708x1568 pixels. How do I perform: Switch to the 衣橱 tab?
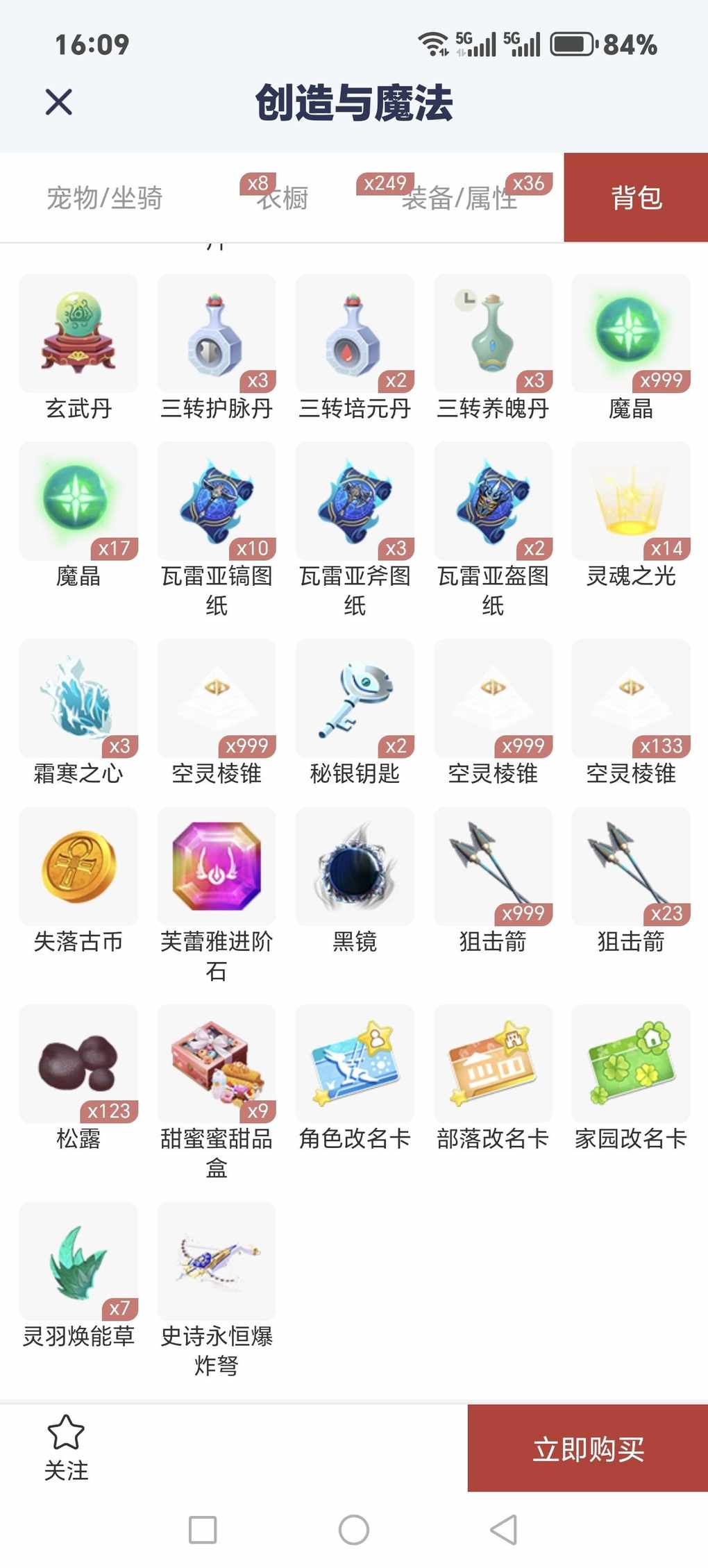pyautogui.click(x=283, y=199)
